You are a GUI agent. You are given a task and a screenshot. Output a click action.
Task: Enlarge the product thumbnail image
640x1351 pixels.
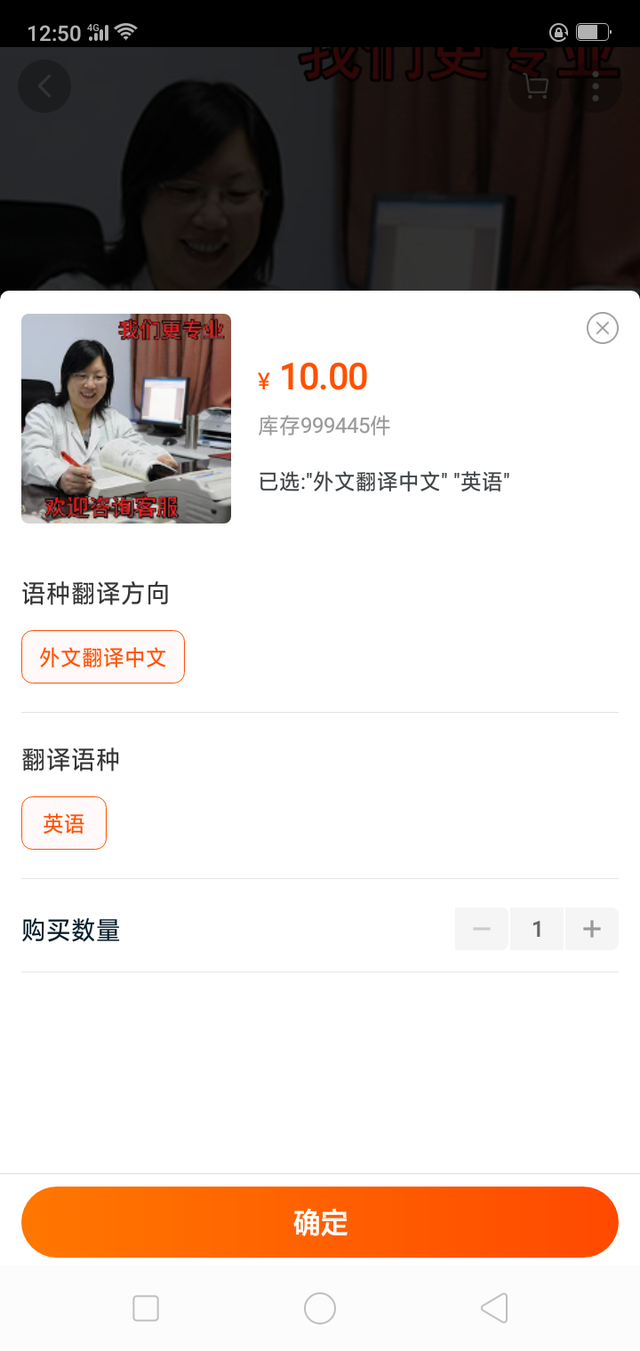pos(126,418)
